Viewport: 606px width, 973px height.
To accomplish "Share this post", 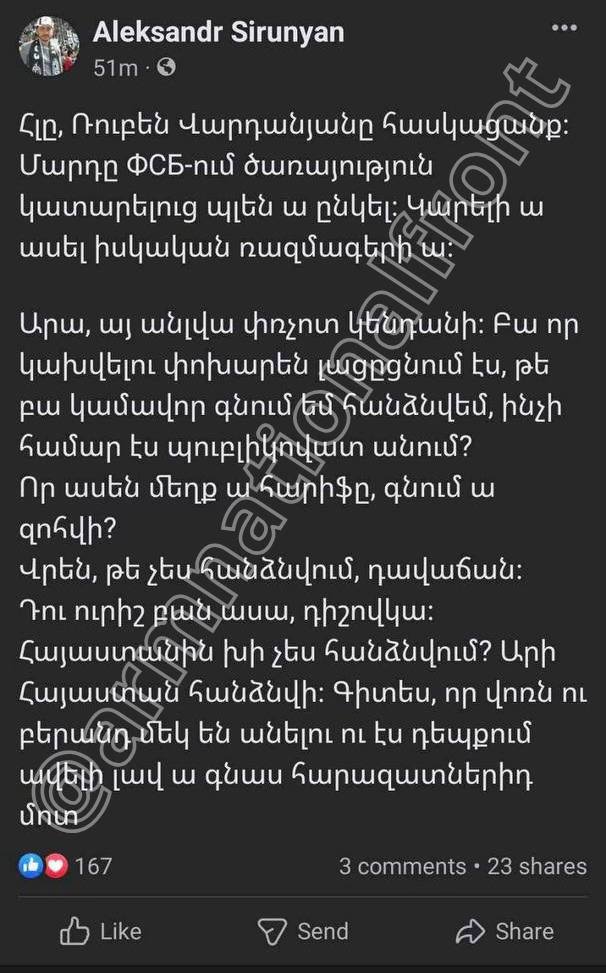I will click(x=503, y=931).
